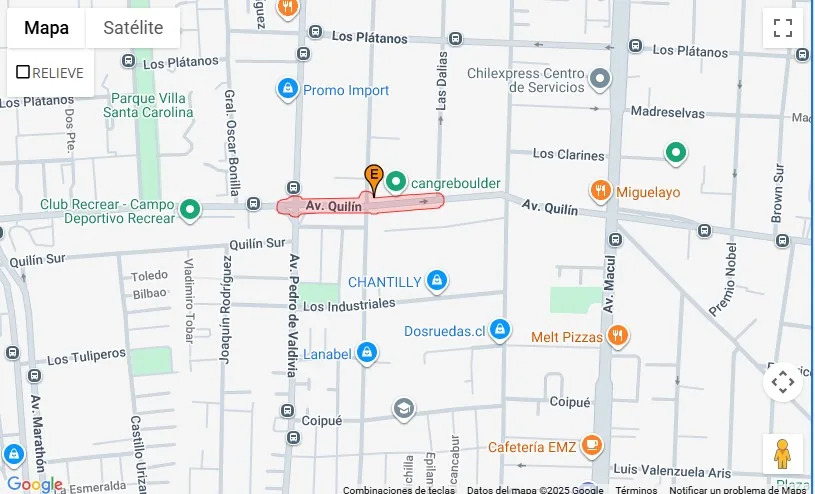Open the Melt Pizzas marker
The height and width of the screenshot is (494, 815).
pos(618,336)
